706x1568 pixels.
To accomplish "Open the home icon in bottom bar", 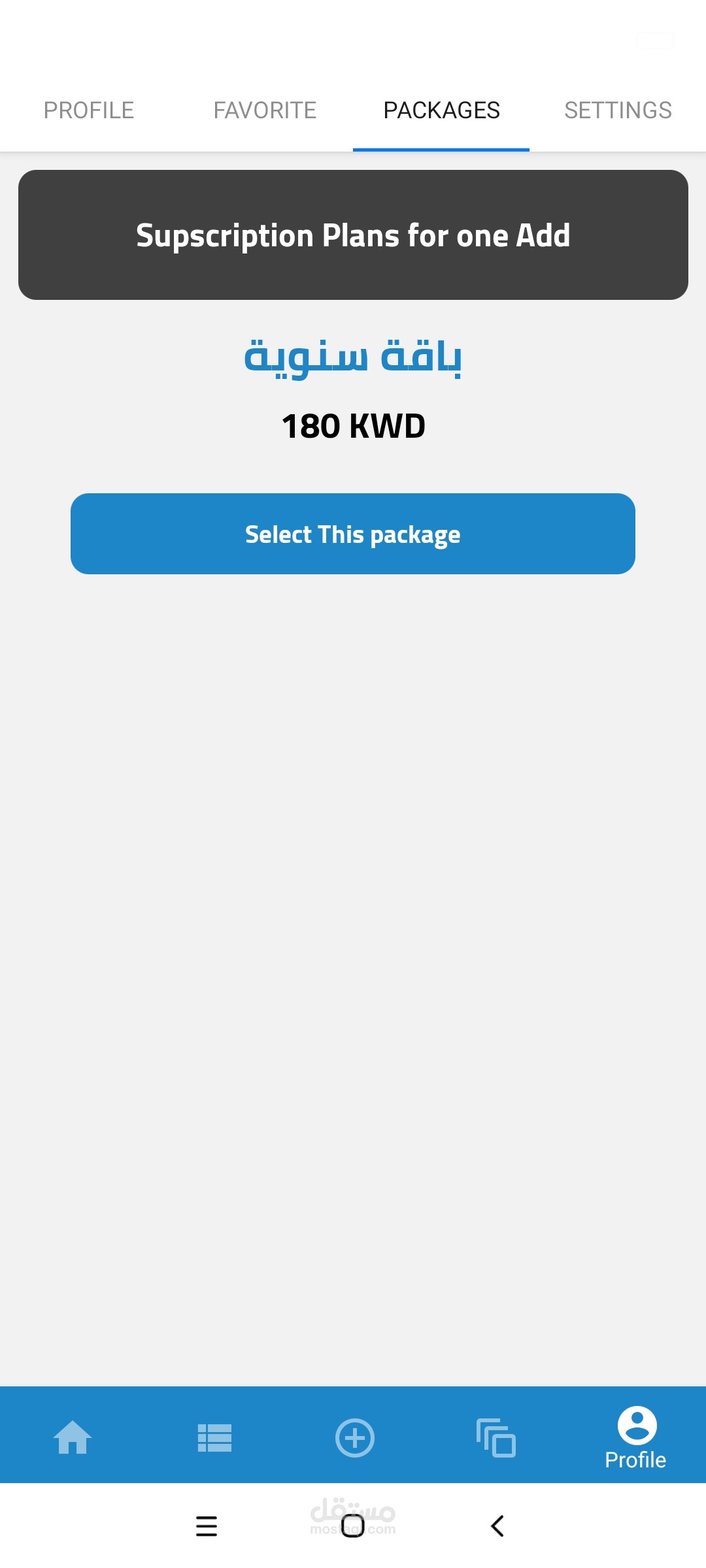I will [73, 1437].
